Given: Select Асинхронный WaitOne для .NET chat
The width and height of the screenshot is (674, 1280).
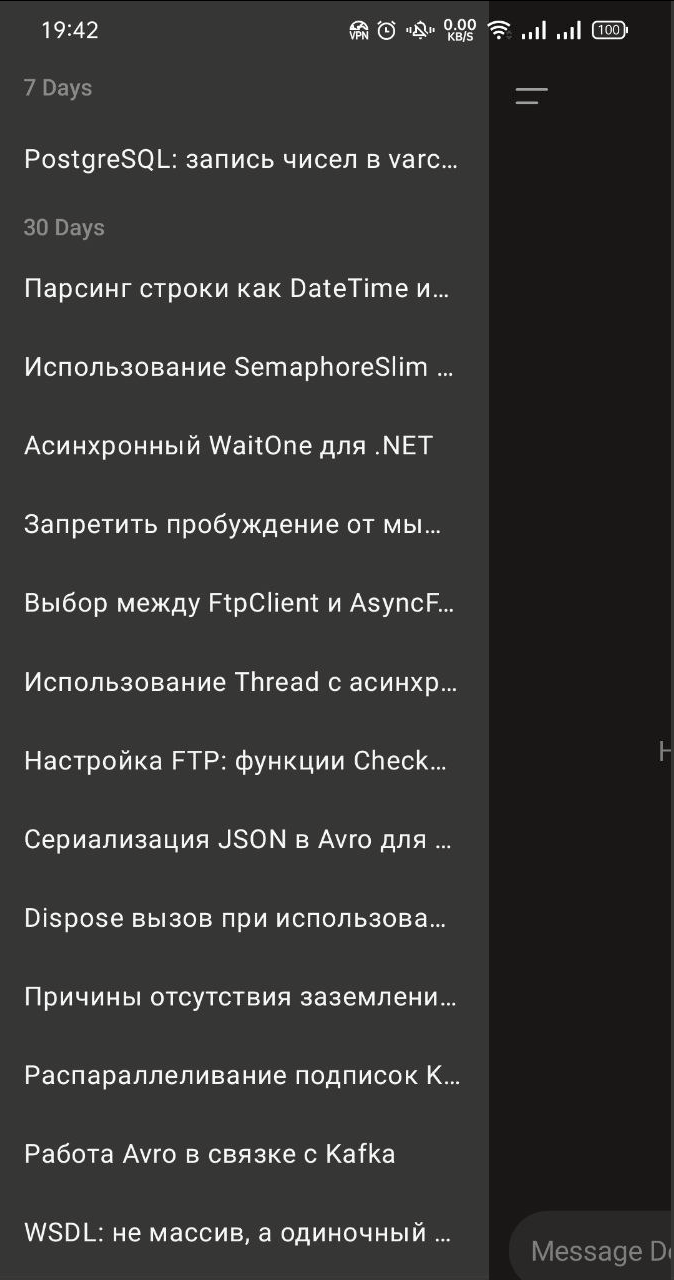Looking at the screenshot, I should tap(244, 445).
